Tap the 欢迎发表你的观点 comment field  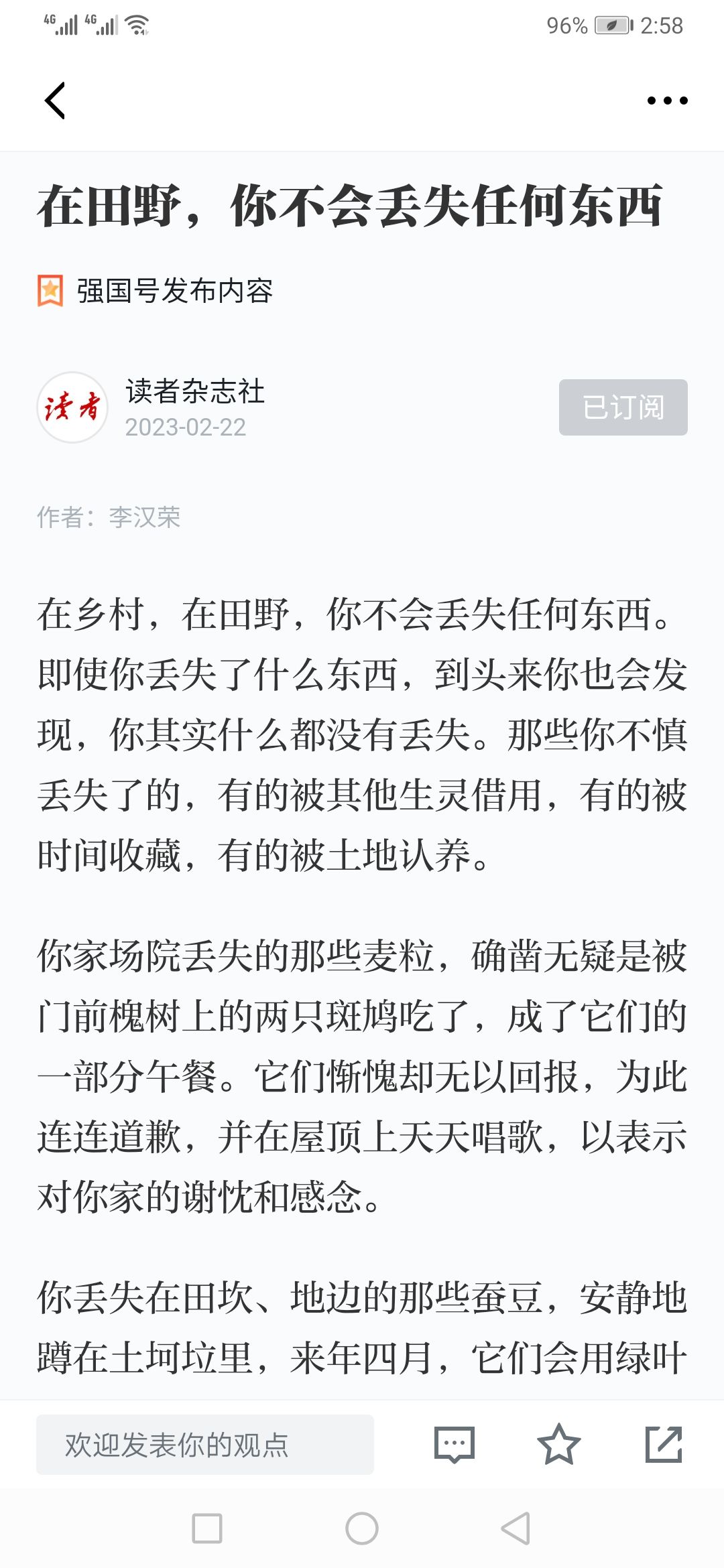click(205, 1445)
